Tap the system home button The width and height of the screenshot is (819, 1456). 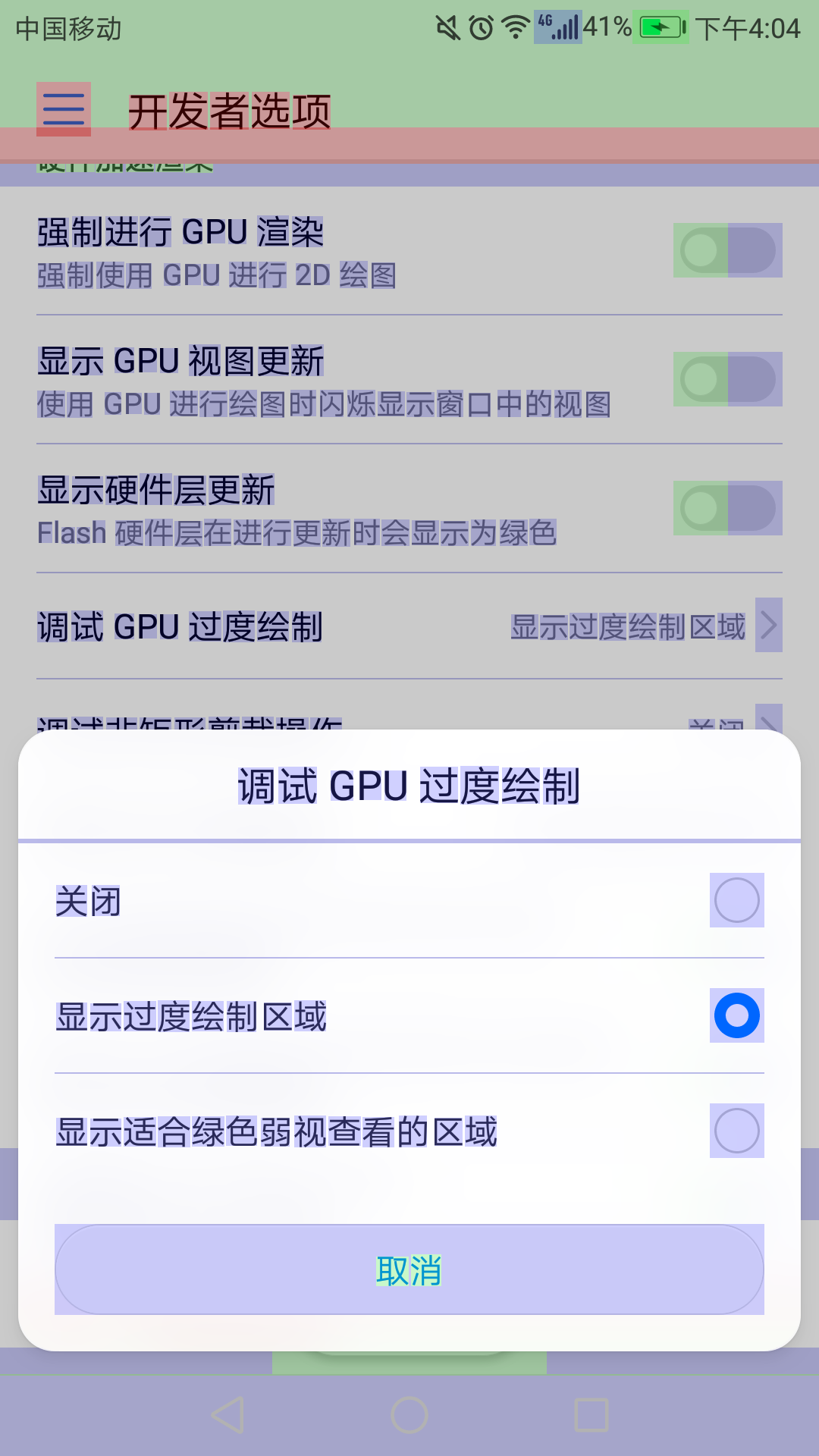[409, 1415]
